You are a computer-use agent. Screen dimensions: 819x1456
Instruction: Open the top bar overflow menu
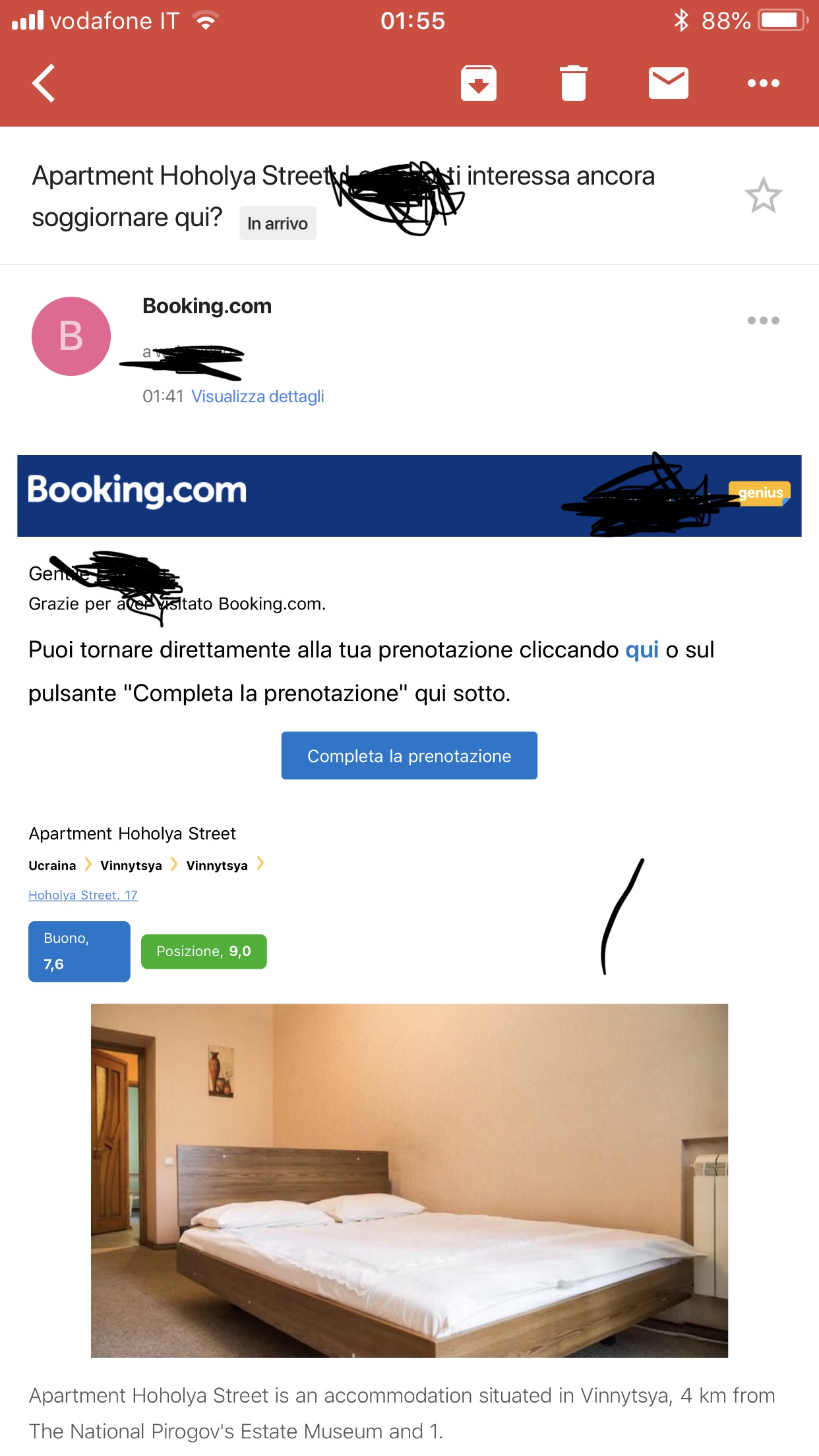coord(763,83)
